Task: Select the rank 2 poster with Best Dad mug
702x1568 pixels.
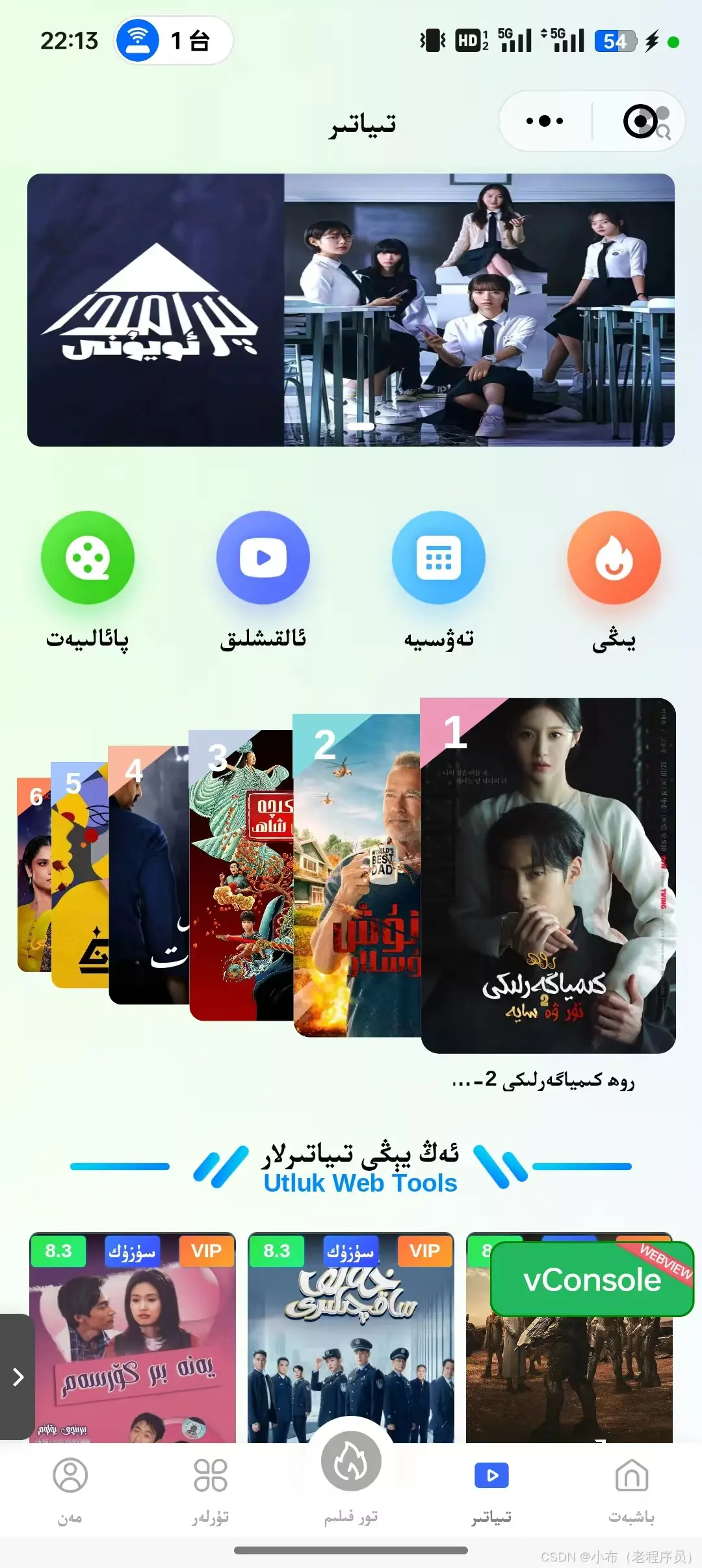Action: coord(356,875)
